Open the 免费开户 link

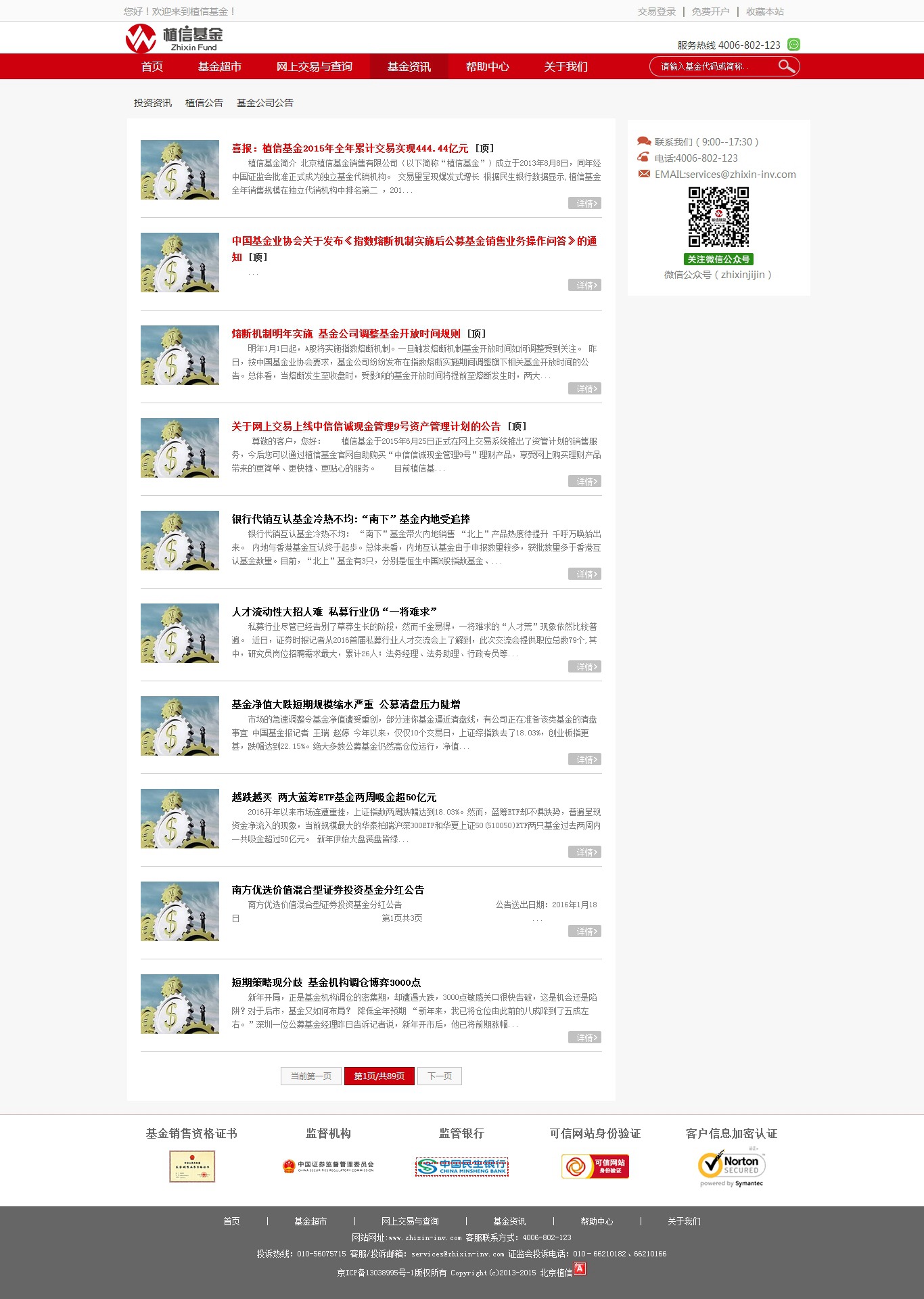click(x=710, y=12)
